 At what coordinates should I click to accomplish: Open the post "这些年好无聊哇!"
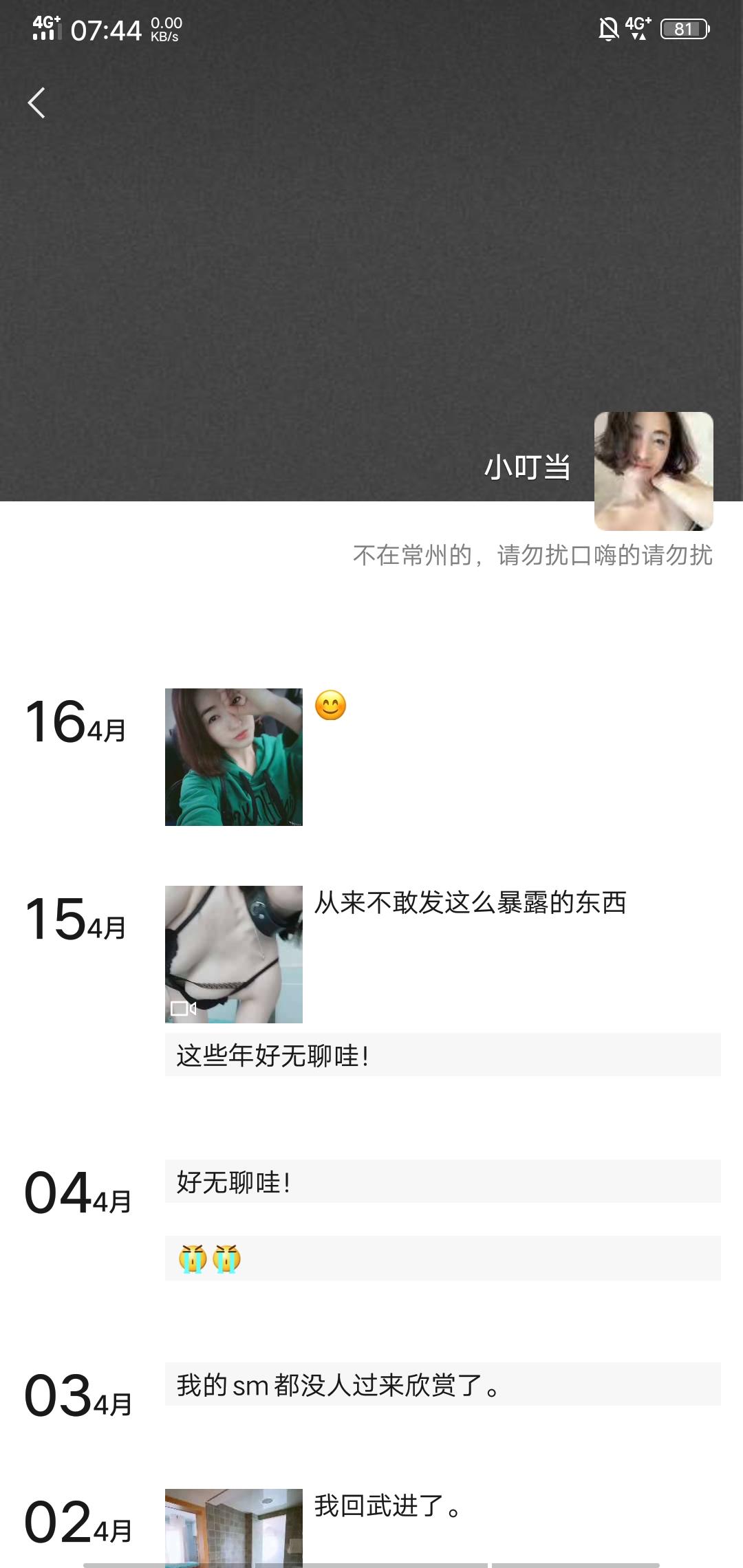pyautogui.click(x=442, y=1055)
